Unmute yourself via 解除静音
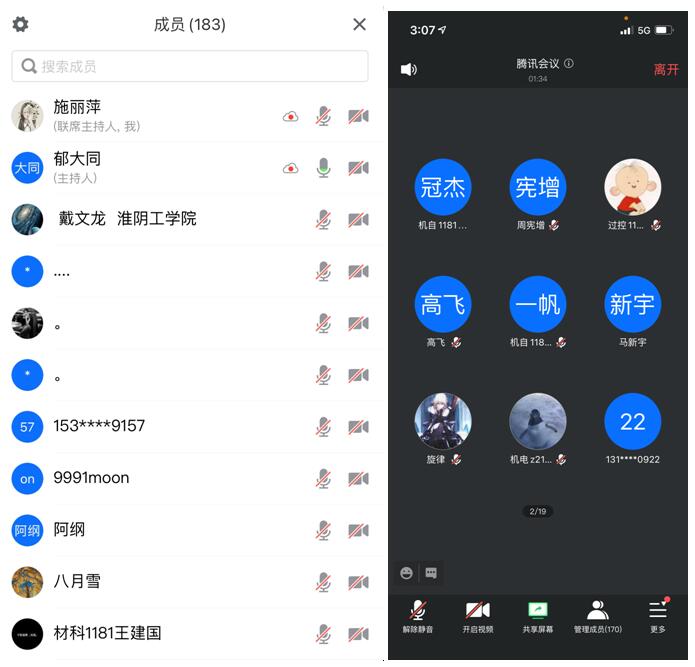 [x=418, y=616]
